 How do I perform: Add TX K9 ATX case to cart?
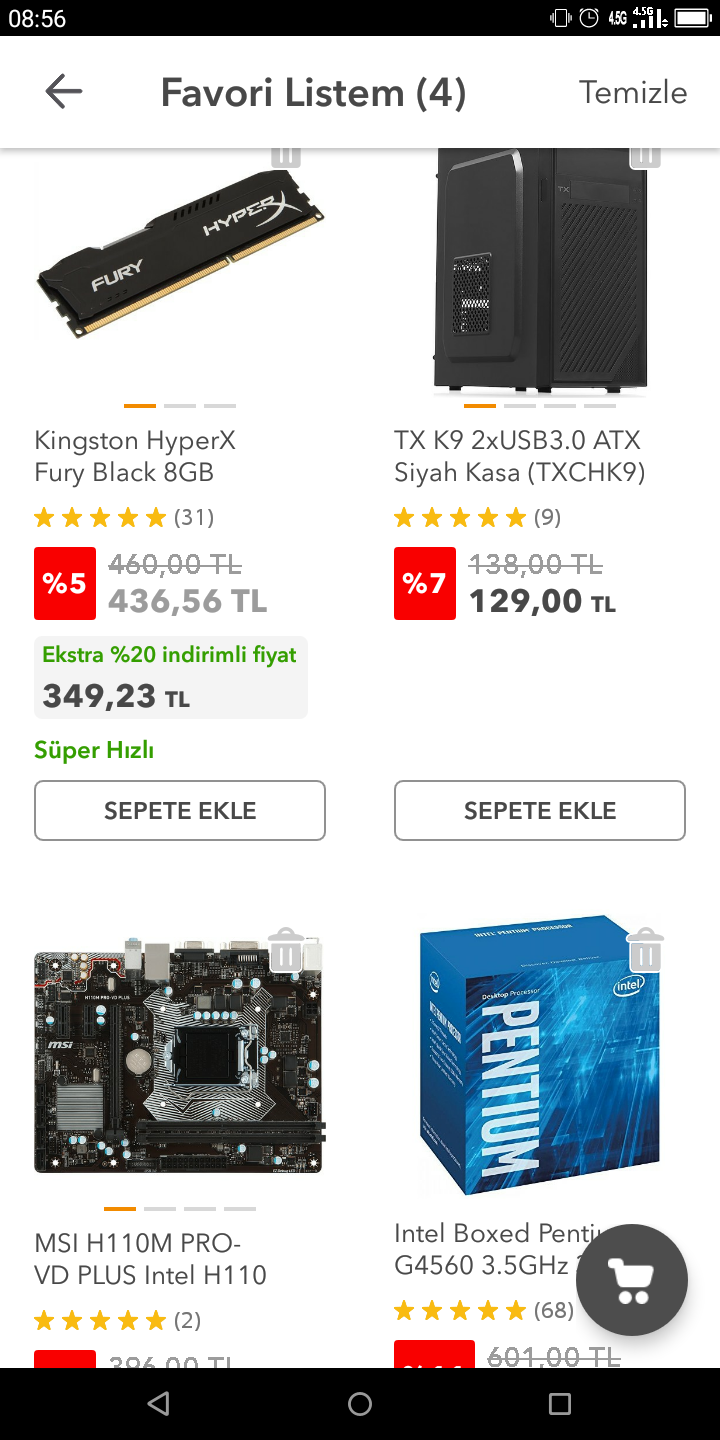click(x=540, y=810)
